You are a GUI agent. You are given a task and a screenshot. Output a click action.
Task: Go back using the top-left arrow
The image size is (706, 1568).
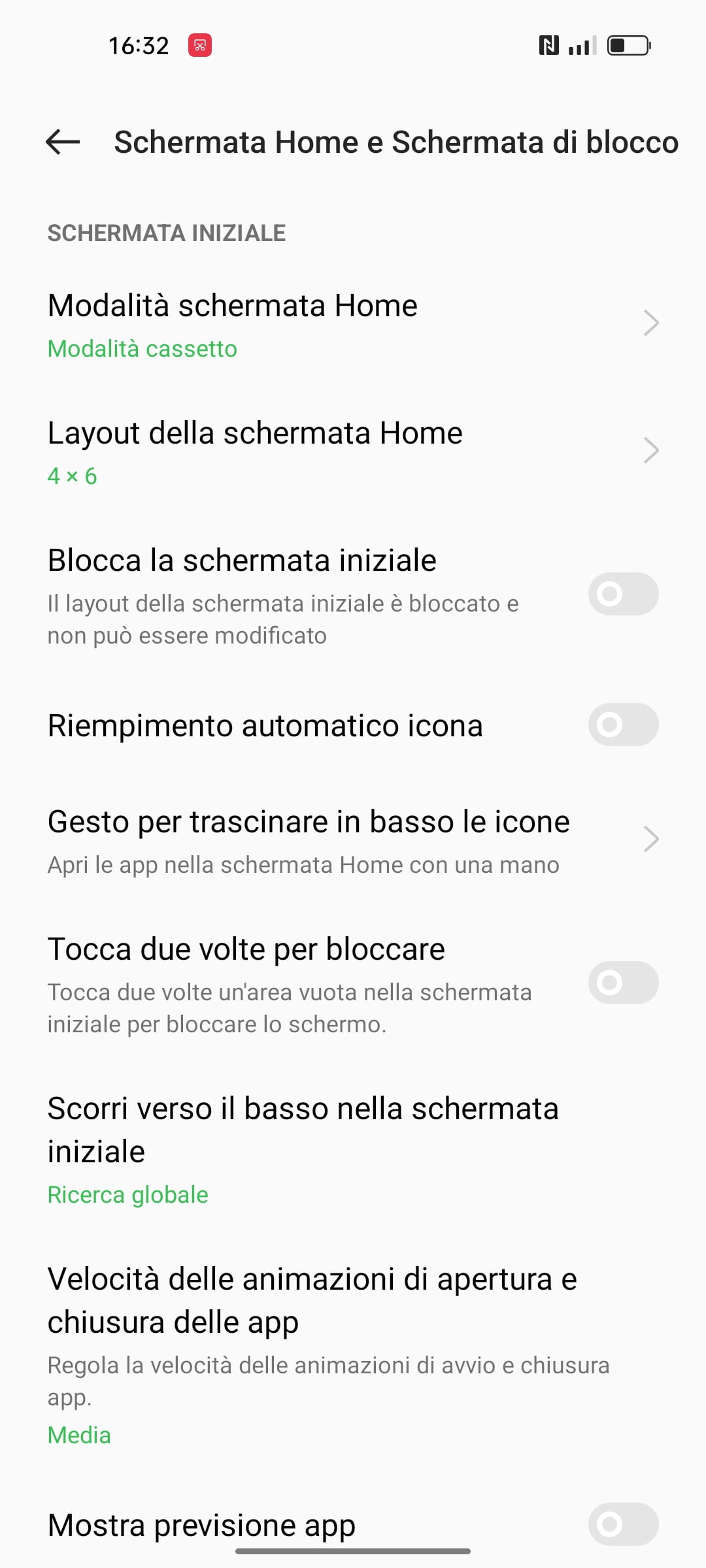63,142
